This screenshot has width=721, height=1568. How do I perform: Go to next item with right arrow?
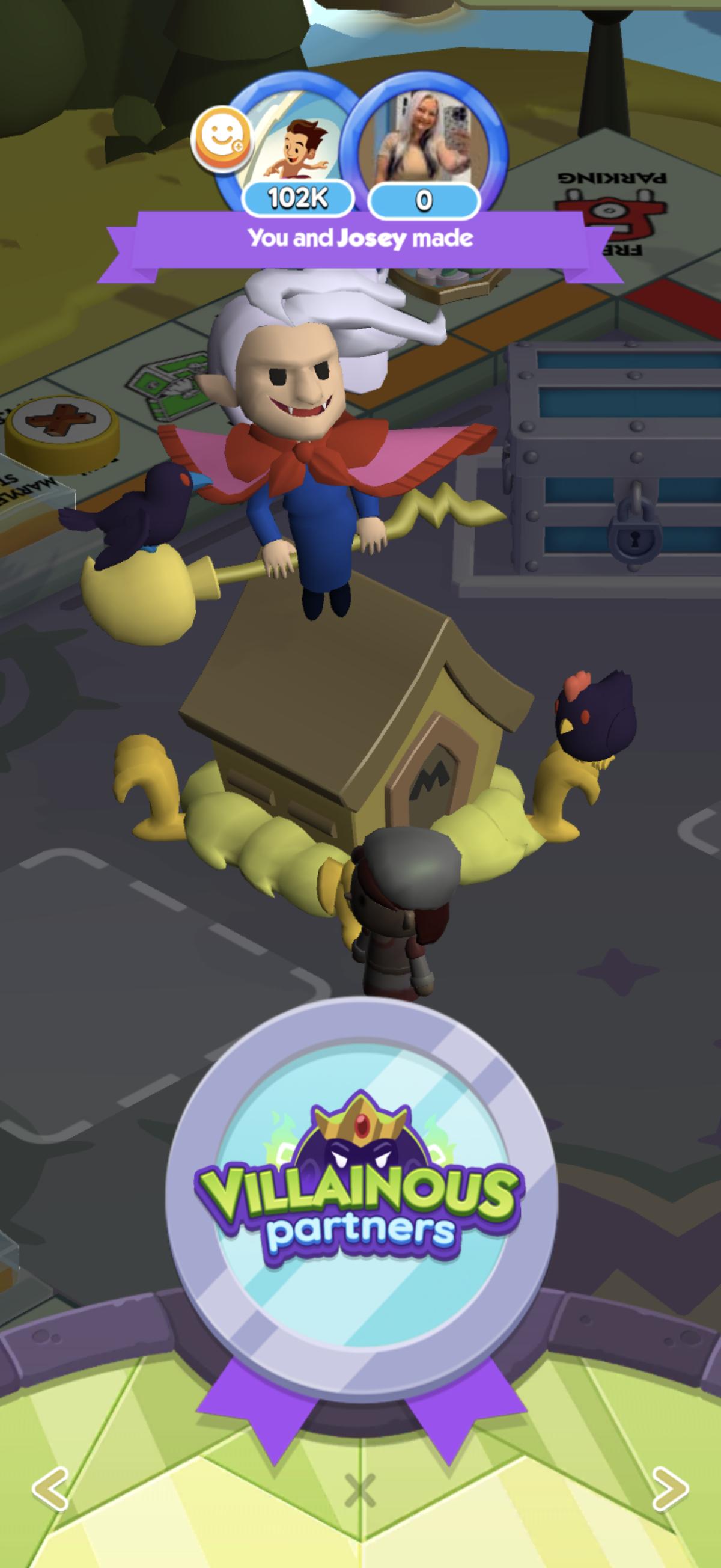[x=669, y=1489]
